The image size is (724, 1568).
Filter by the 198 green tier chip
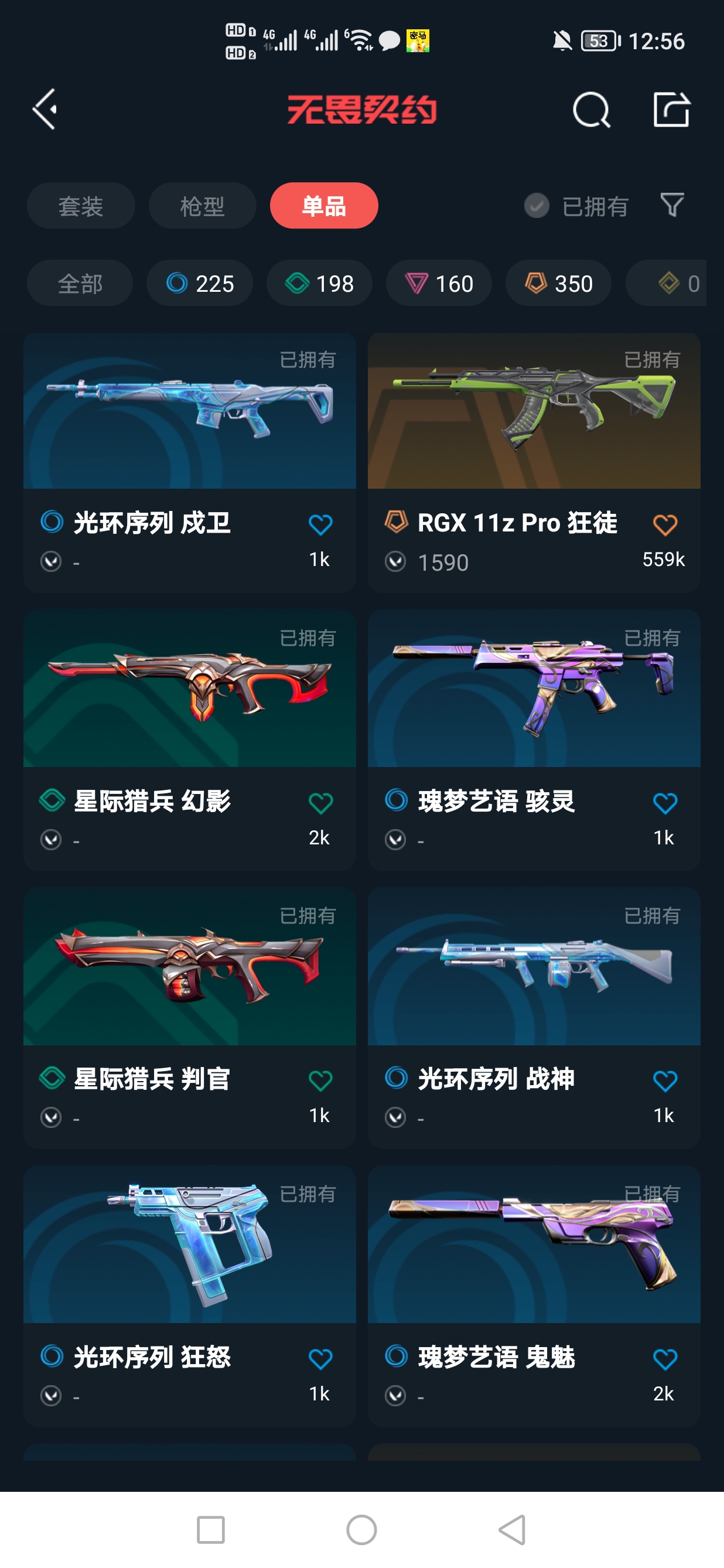click(319, 283)
